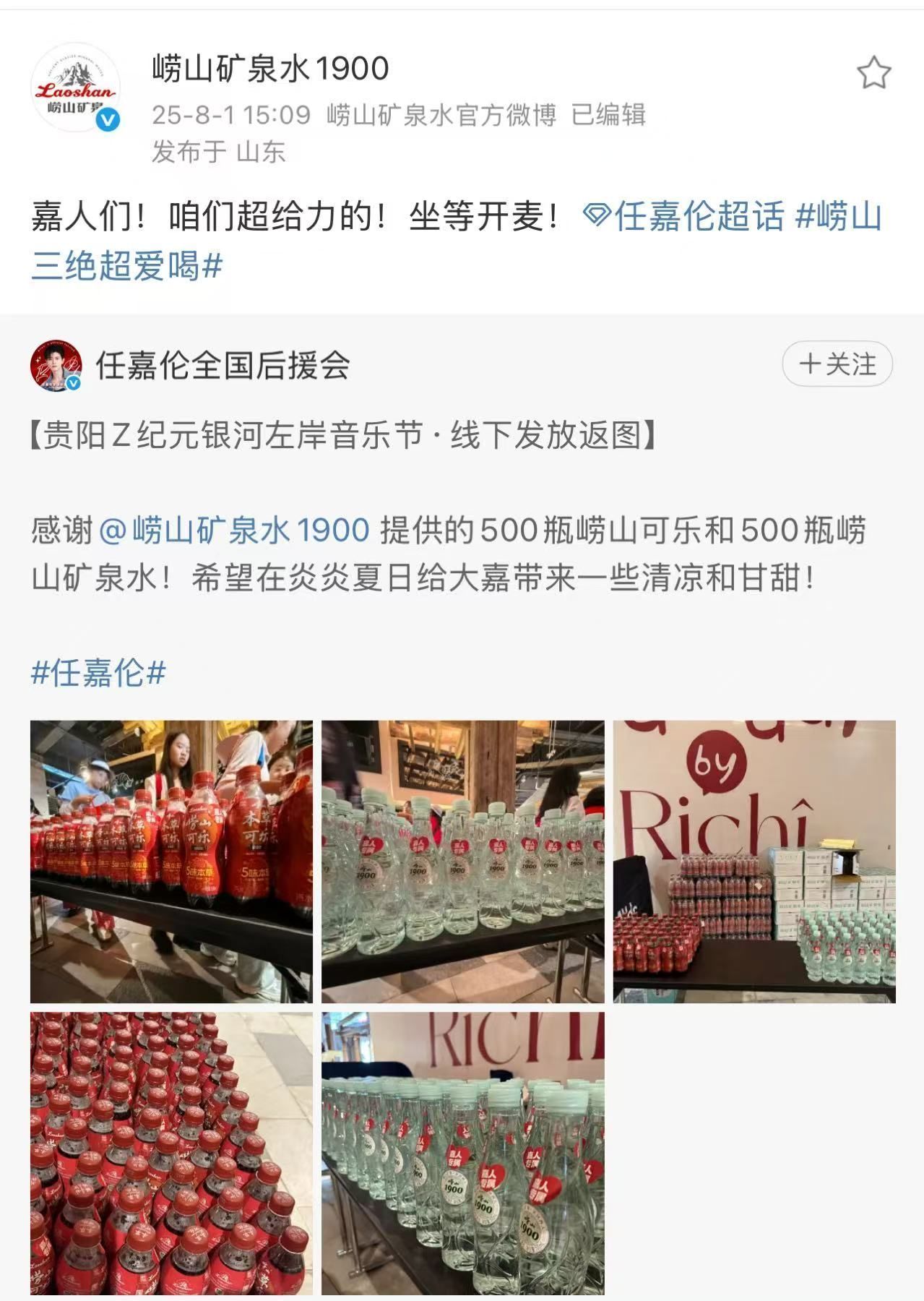Open the top-down photo of red bottle caps
924x1301 pixels.
pyautogui.click(x=171, y=1153)
